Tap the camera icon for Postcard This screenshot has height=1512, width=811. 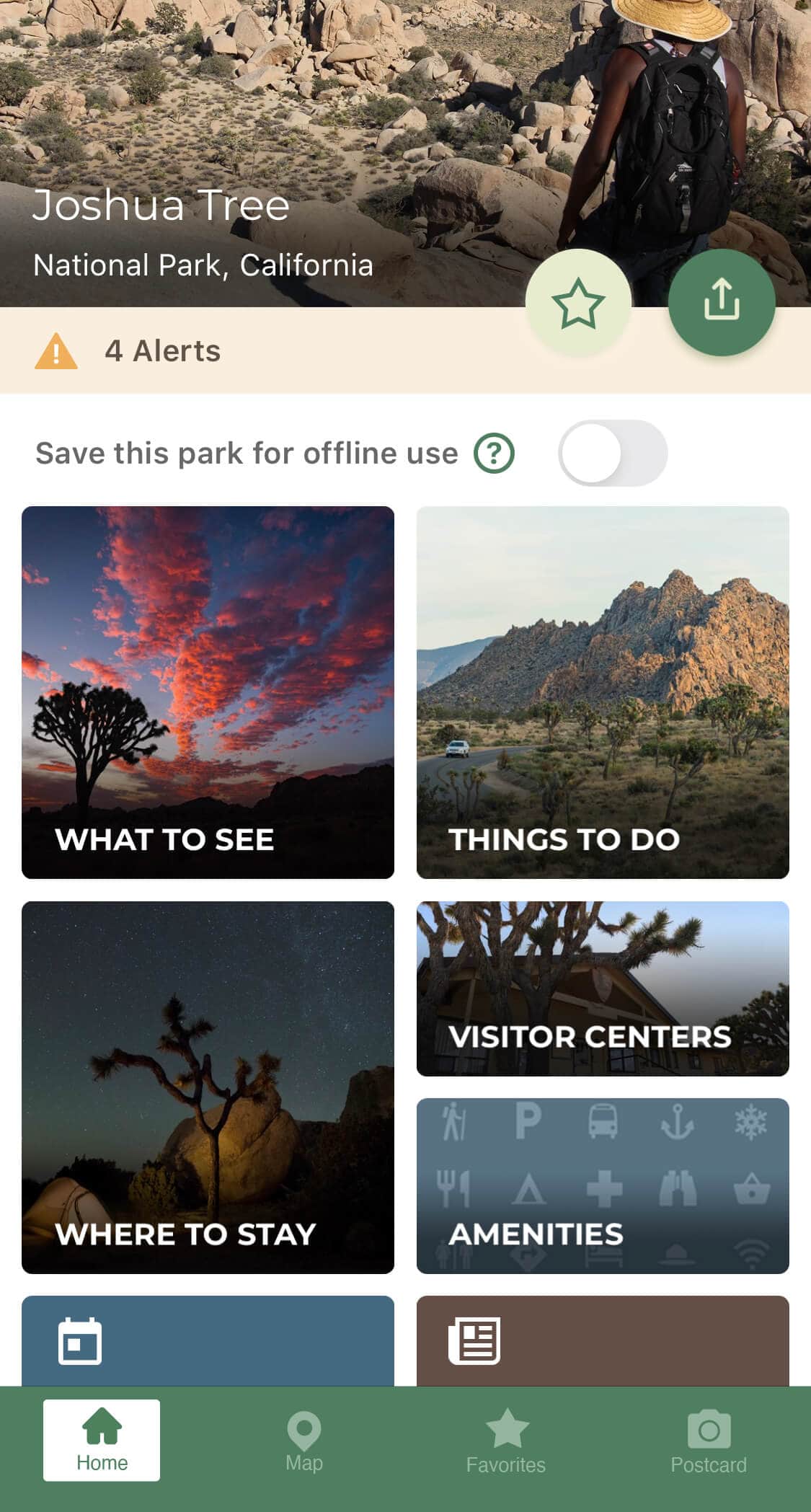(x=708, y=1431)
